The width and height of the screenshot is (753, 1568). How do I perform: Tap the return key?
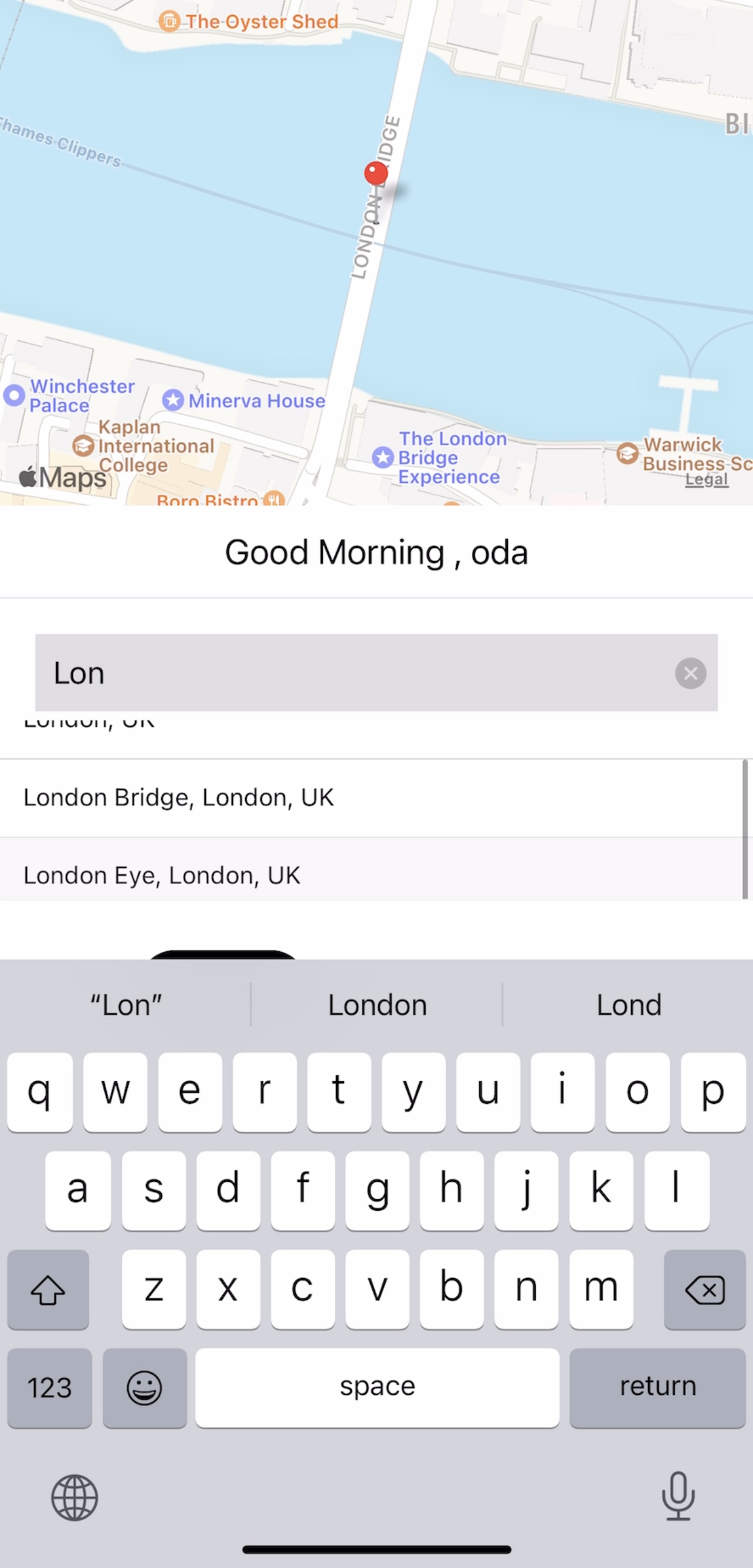(657, 1387)
